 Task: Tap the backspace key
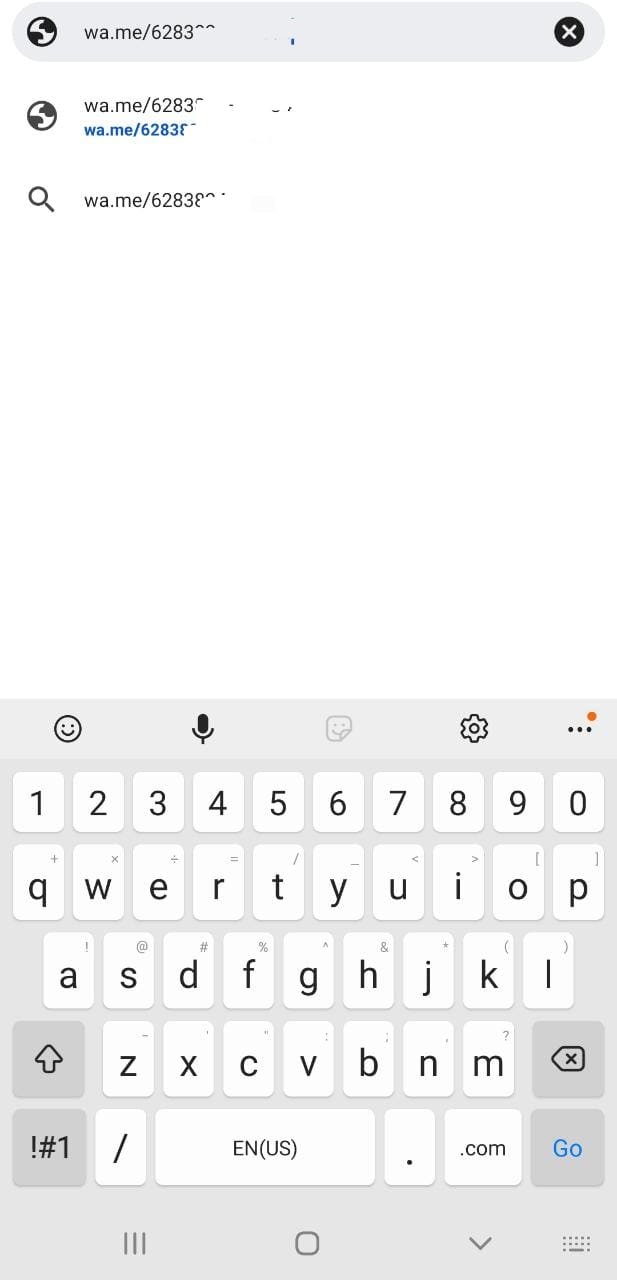(x=568, y=1059)
